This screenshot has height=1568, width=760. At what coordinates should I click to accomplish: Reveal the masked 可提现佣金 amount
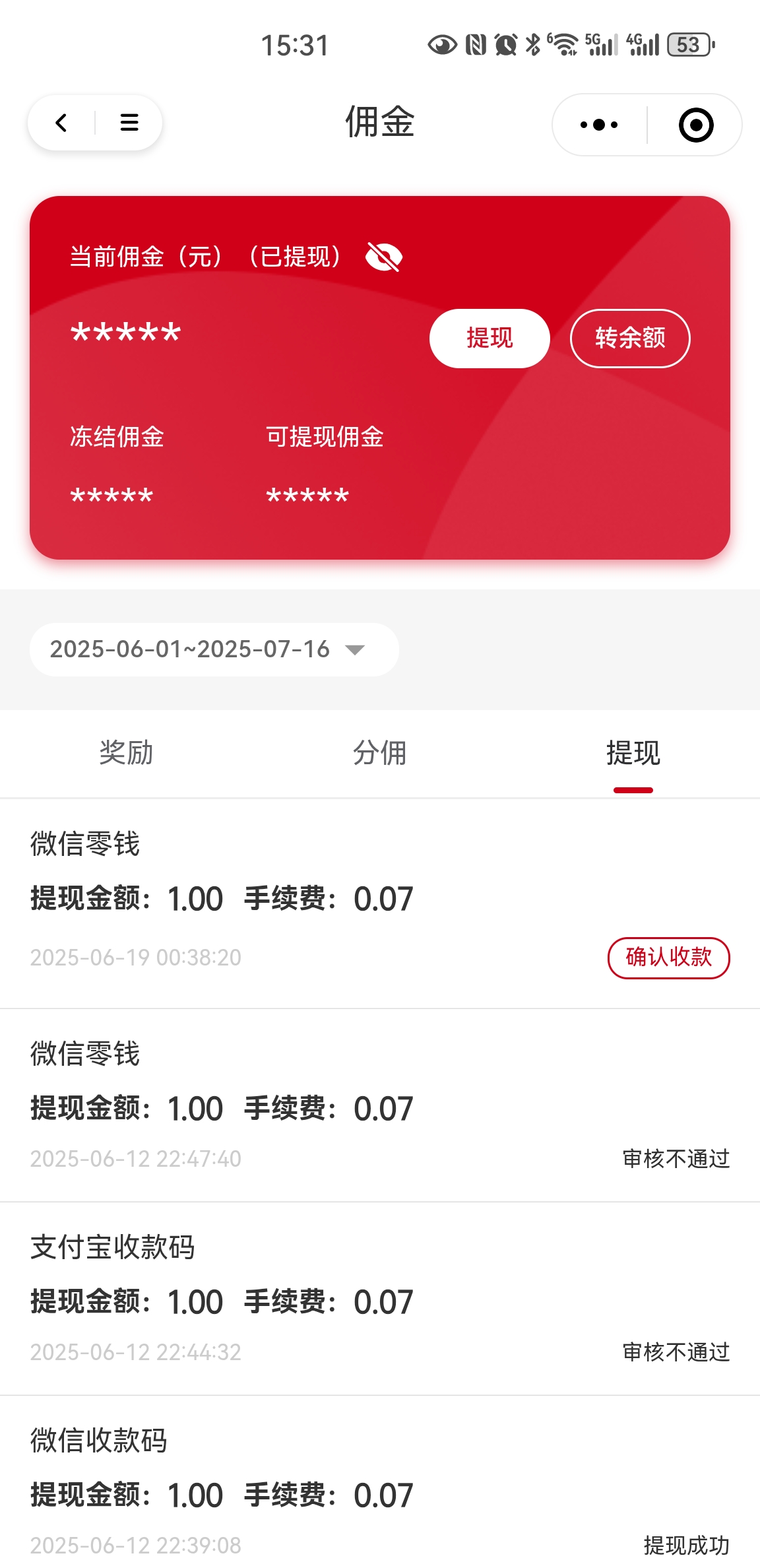307,494
